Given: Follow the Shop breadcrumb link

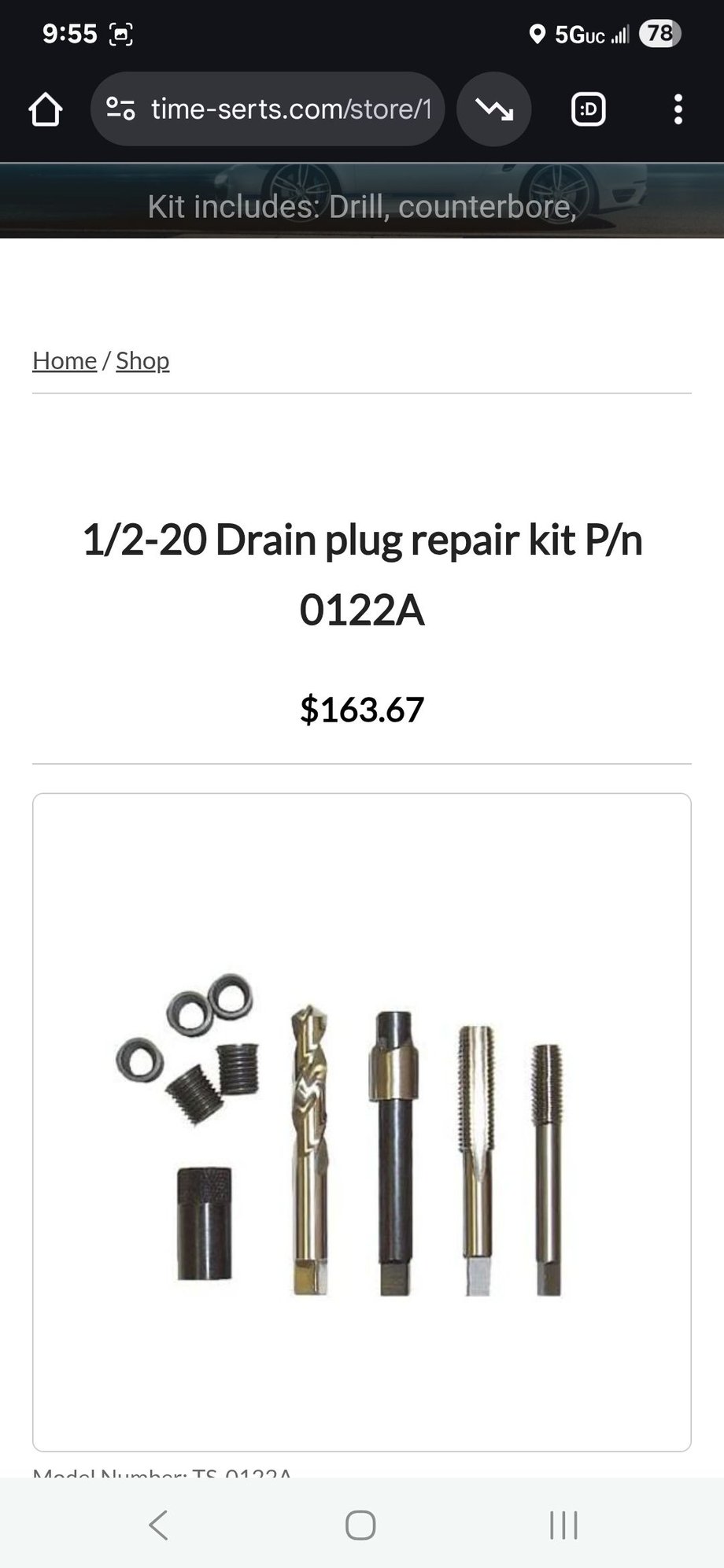Looking at the screenshot, I should click(x=142, y=360).
